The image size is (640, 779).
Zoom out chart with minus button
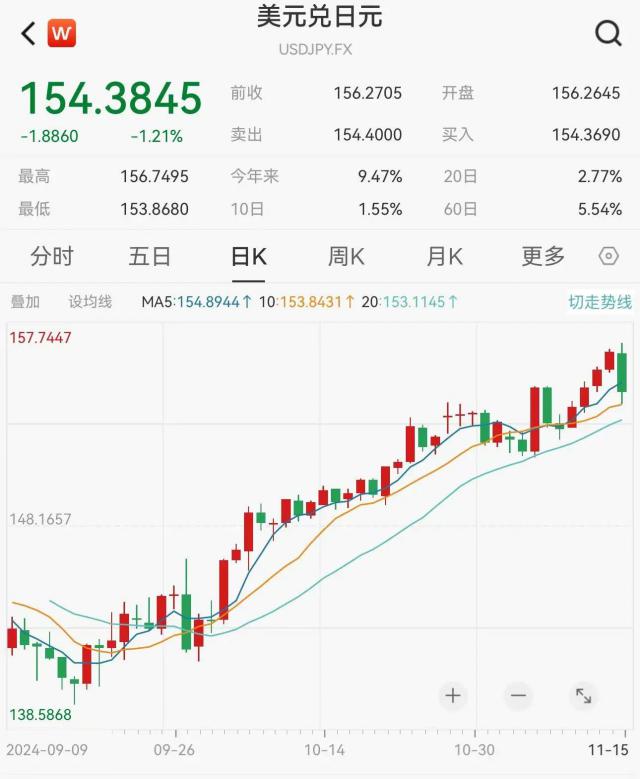pos(518,695)
